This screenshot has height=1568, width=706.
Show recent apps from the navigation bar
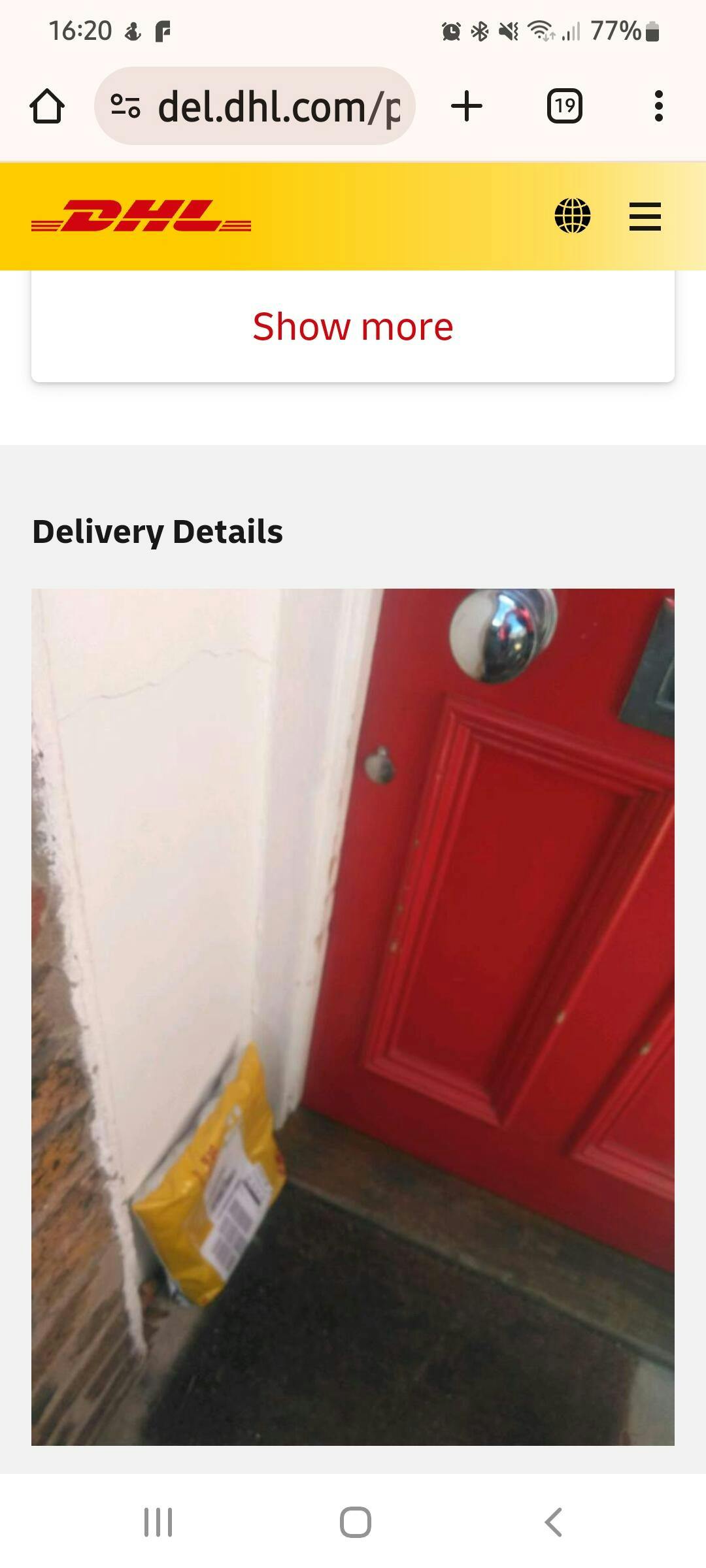pos(158,1522)
